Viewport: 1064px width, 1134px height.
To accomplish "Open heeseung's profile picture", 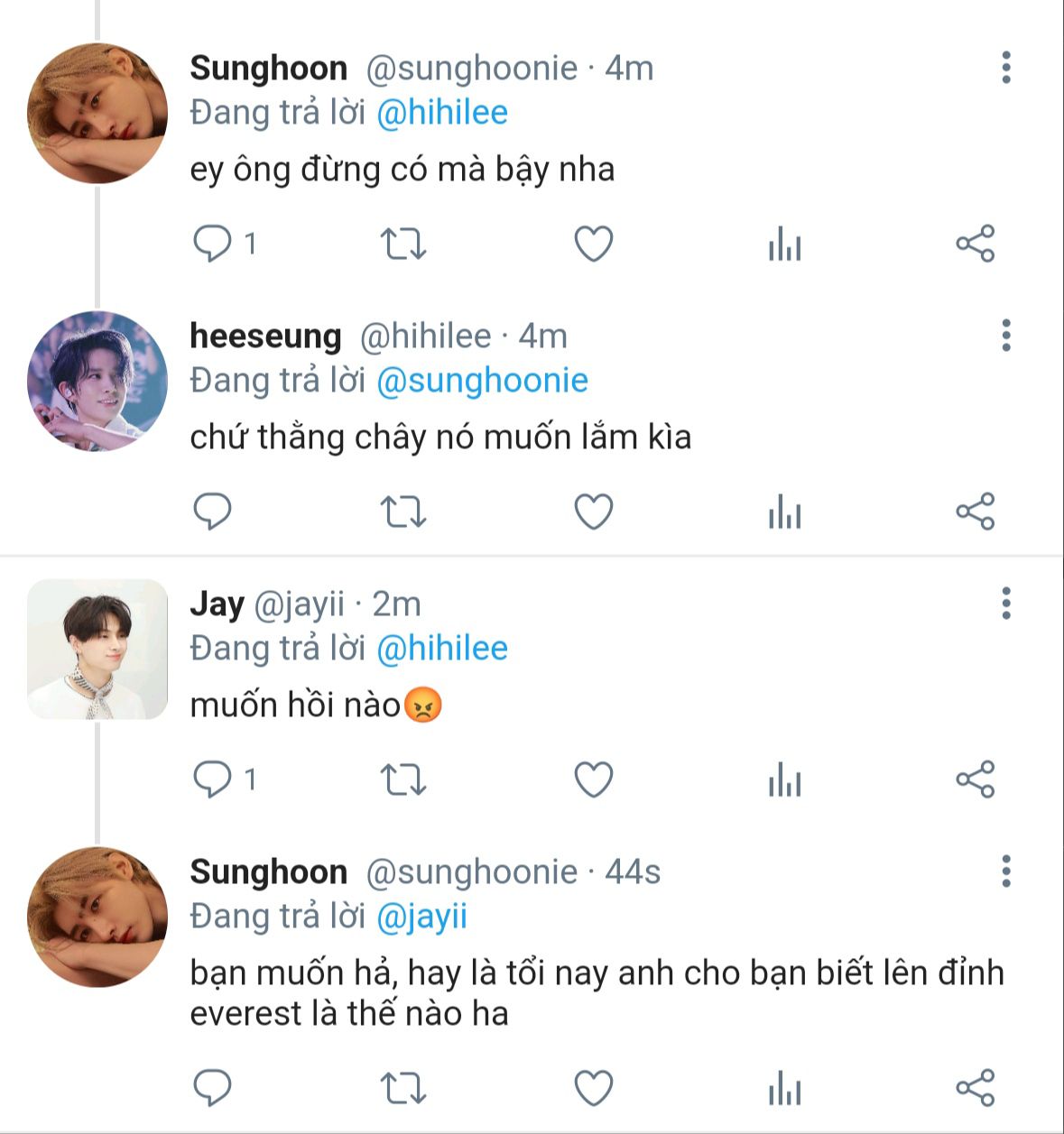I will 97,381.
